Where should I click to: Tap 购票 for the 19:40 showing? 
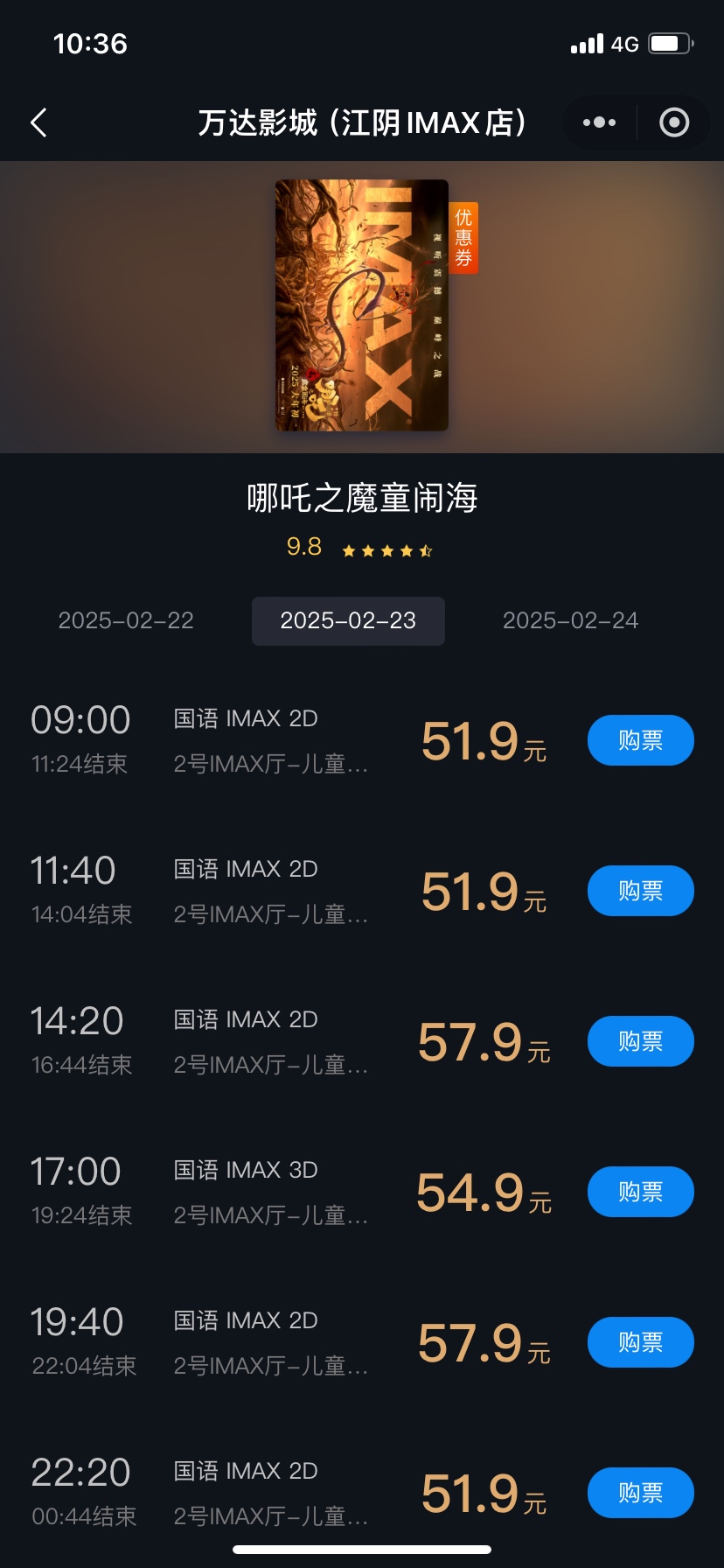point(640,1342)
